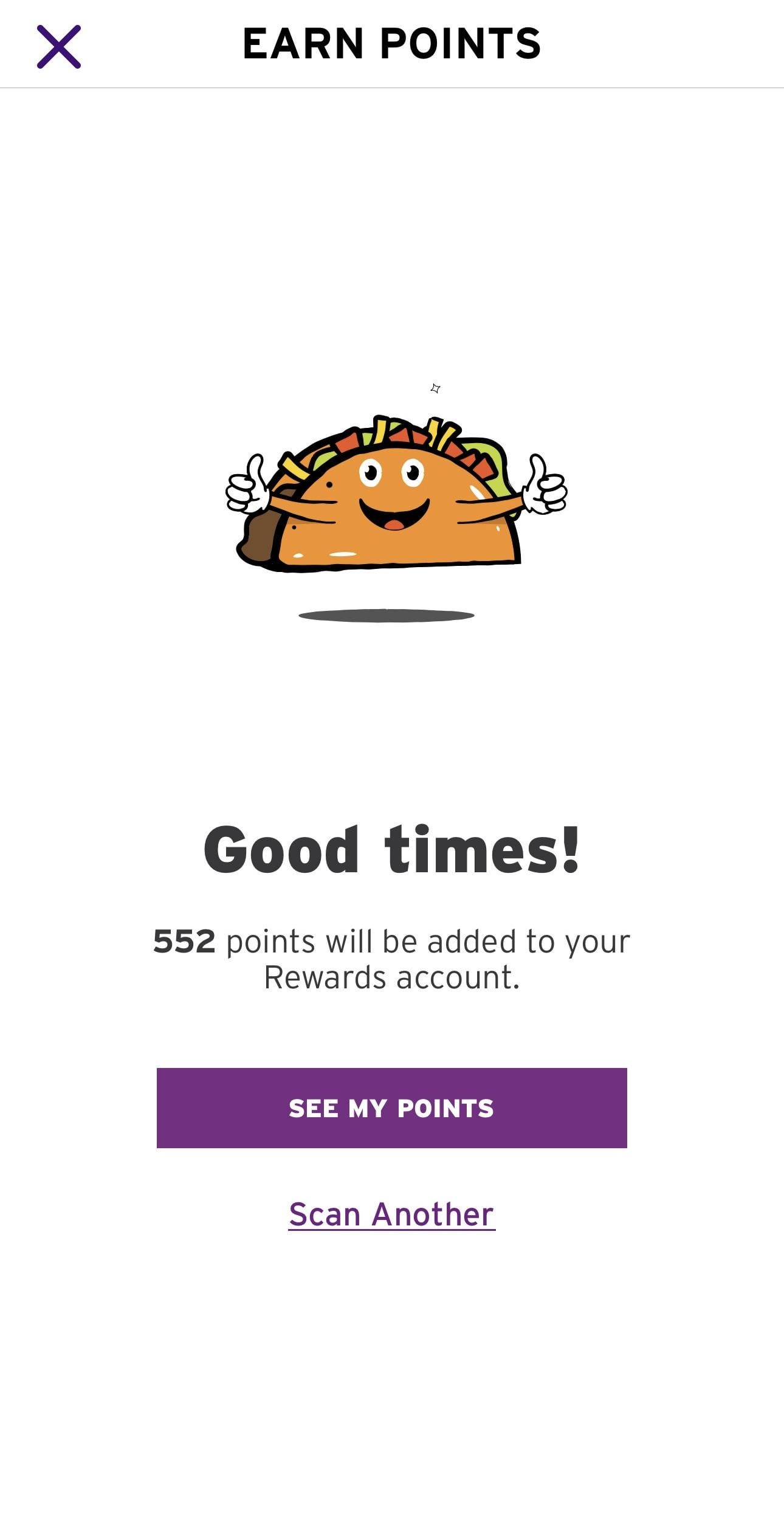Close the Earn Points screen

click(x=59, y=47)
